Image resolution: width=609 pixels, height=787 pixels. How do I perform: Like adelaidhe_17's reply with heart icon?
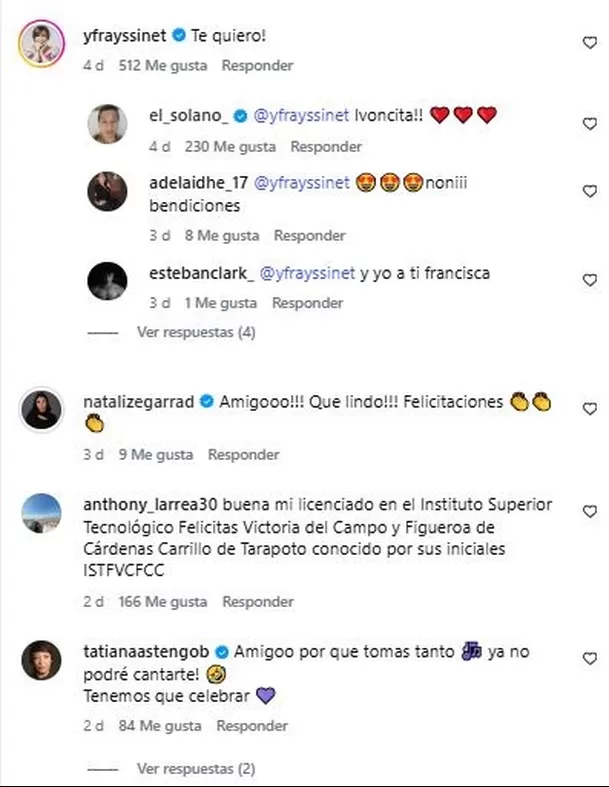pos(590,190)
